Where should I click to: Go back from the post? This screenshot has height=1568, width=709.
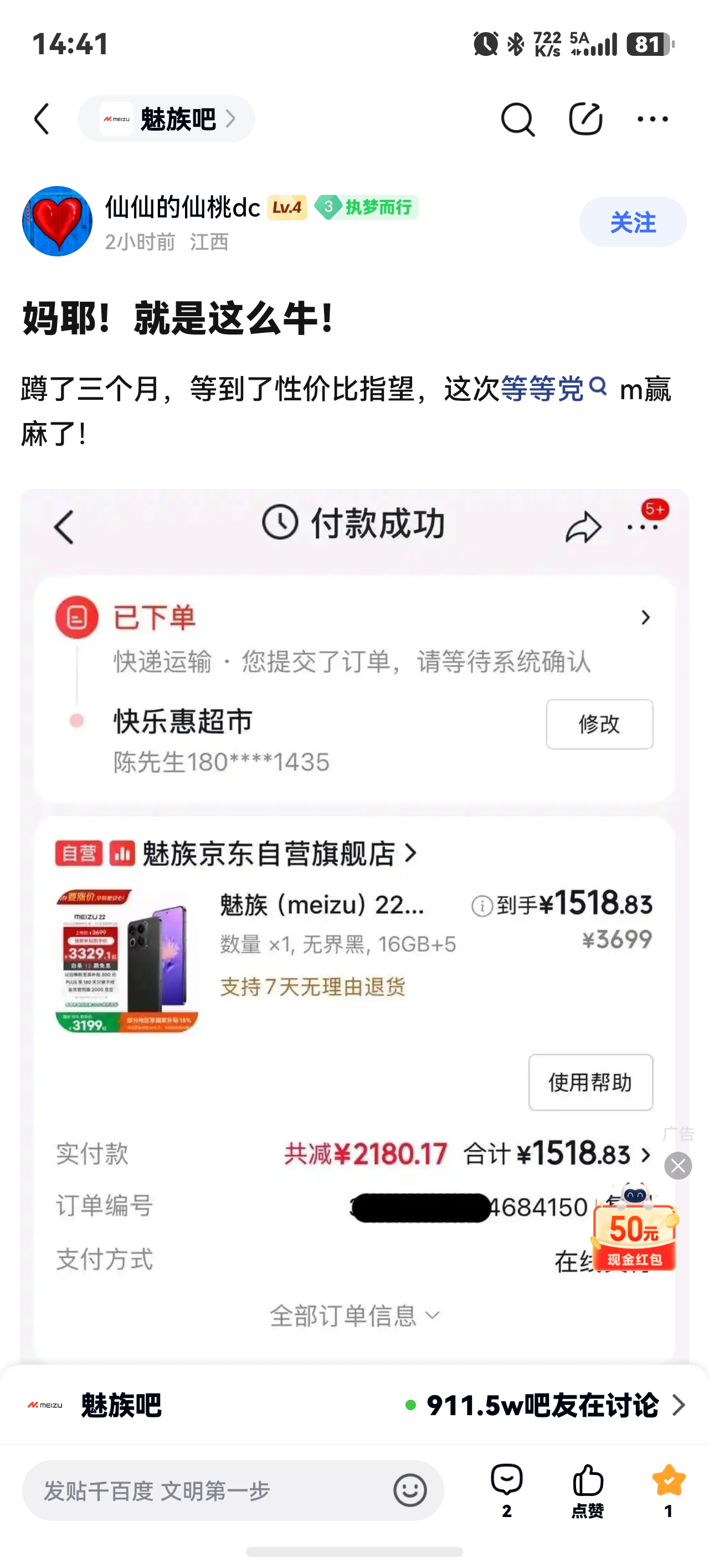tap(42, 118)
